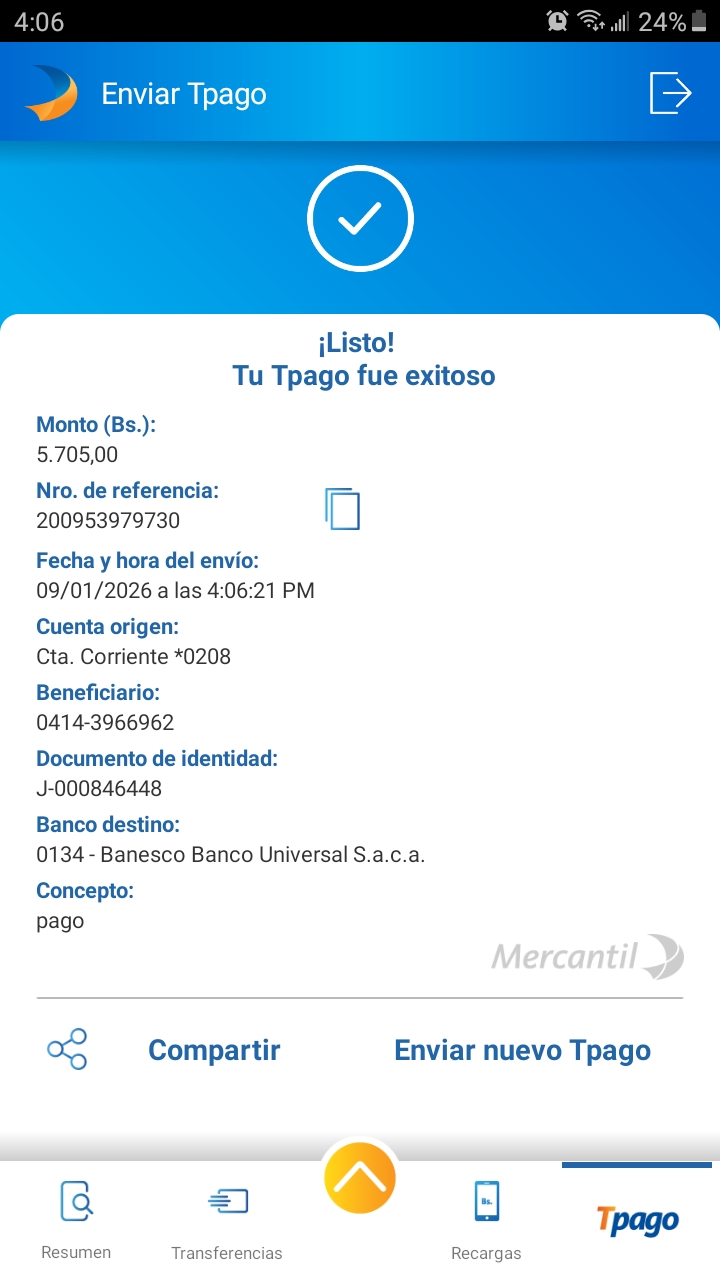Tap the logout icon in the header

coord(670,94)
